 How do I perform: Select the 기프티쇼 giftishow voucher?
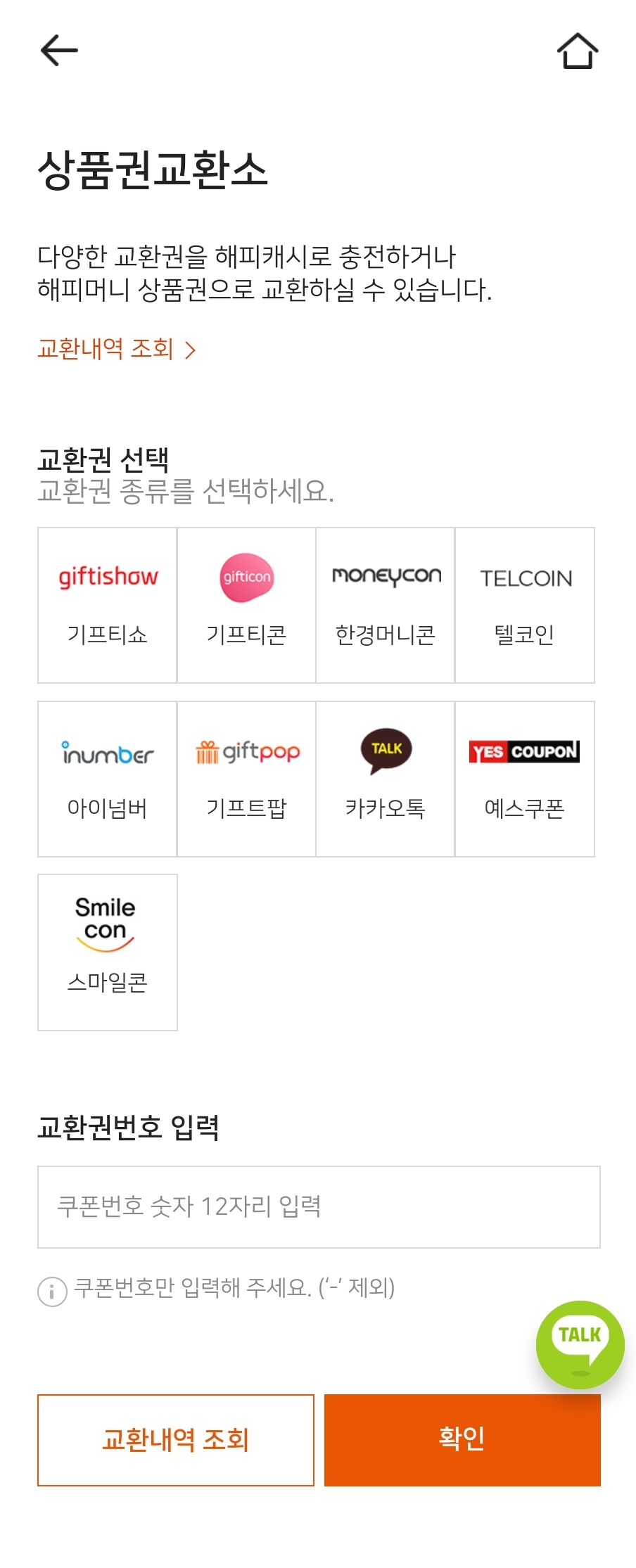[x=108, y=605]
